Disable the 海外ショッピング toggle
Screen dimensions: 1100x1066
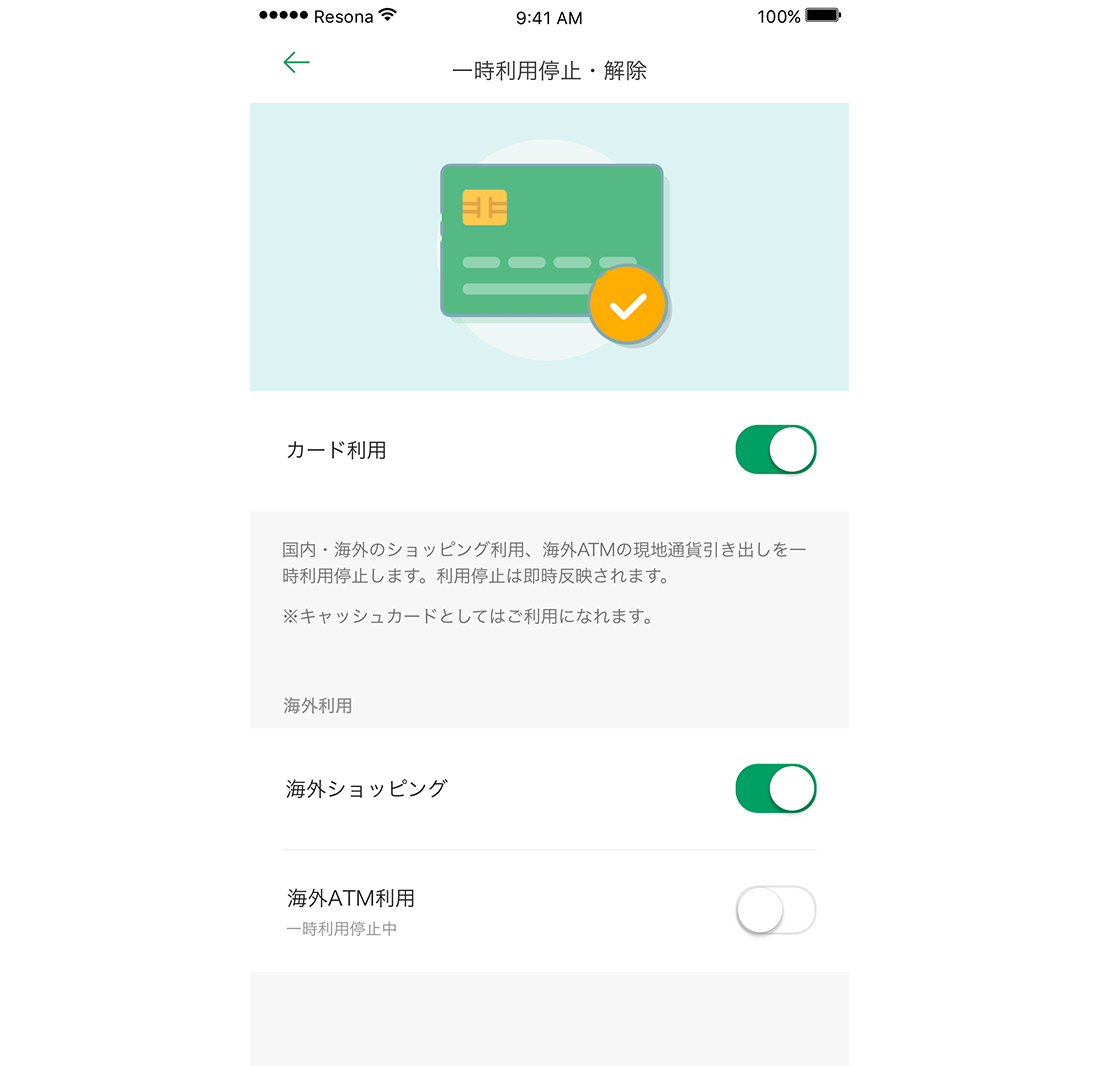tap(776, 788)
